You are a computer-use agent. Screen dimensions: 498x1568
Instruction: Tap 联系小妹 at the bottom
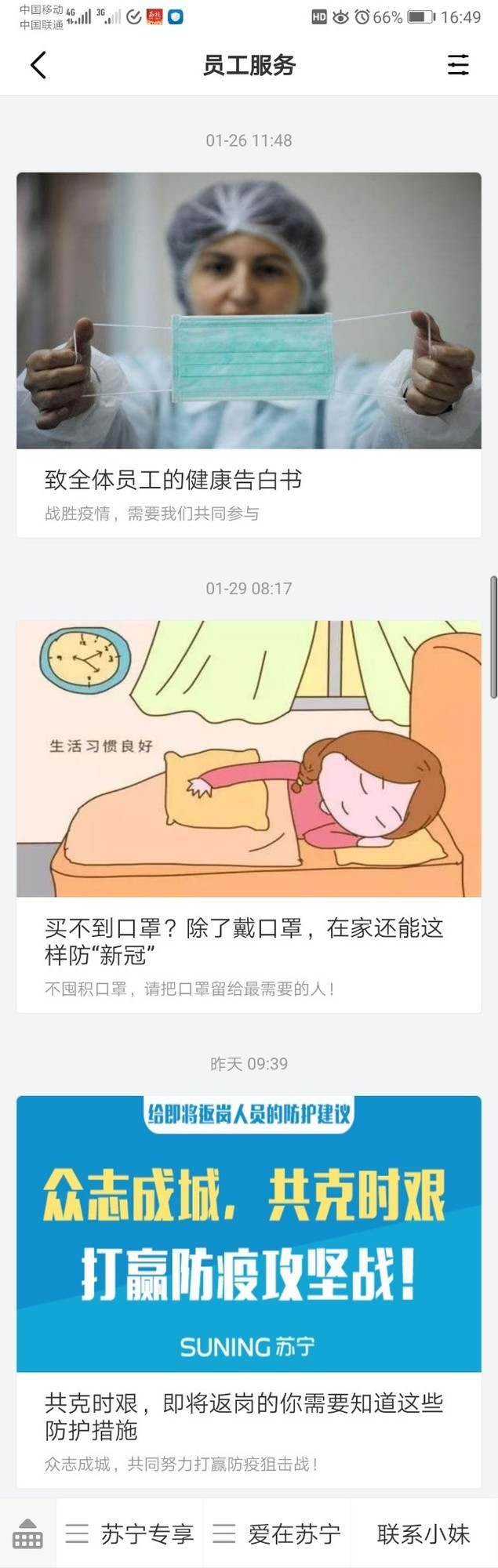(x=423, y=1534)
